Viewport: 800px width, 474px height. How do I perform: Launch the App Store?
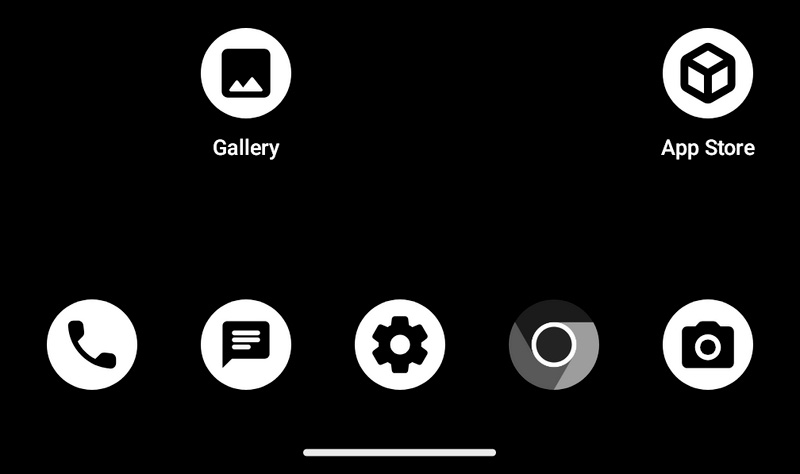tap(708, 73)
